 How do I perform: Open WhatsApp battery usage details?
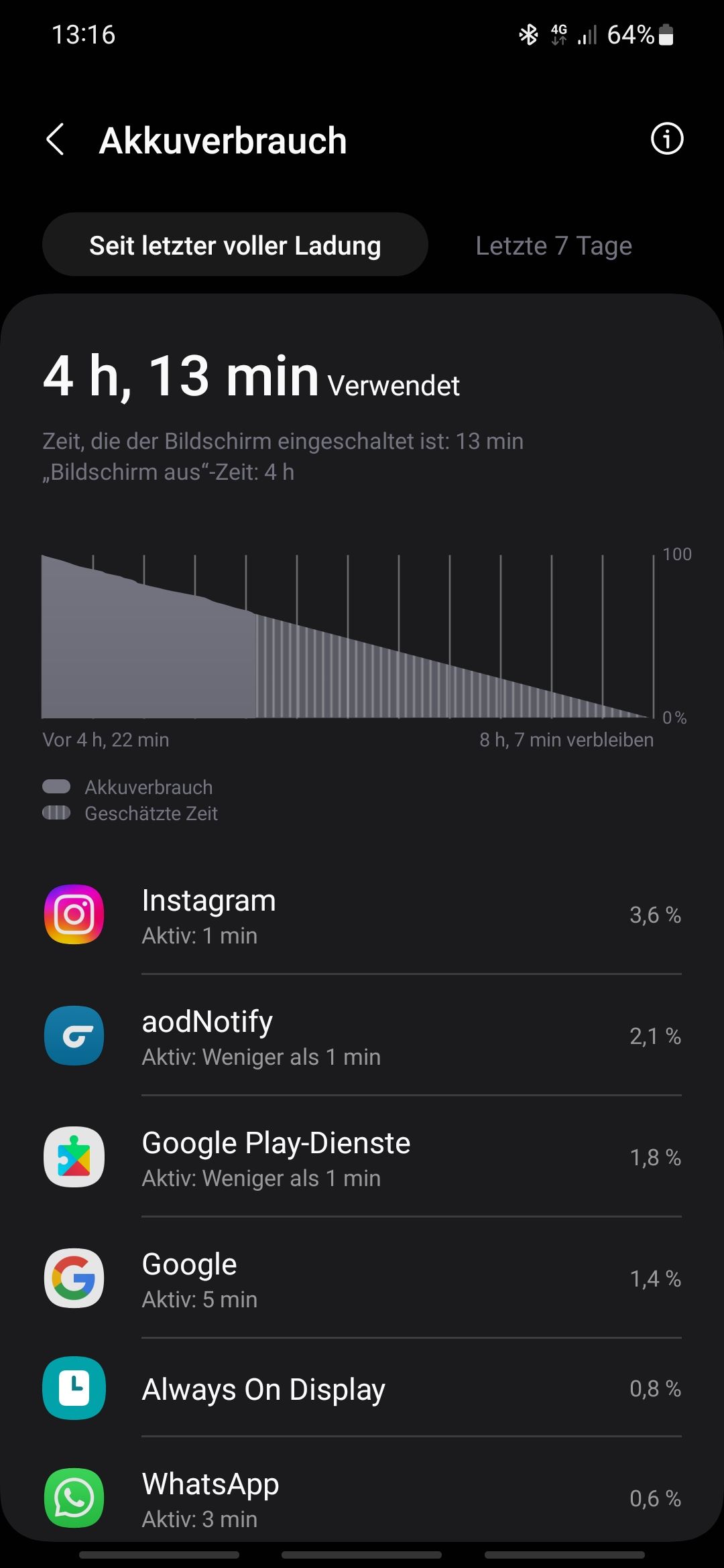(362, 1499)
